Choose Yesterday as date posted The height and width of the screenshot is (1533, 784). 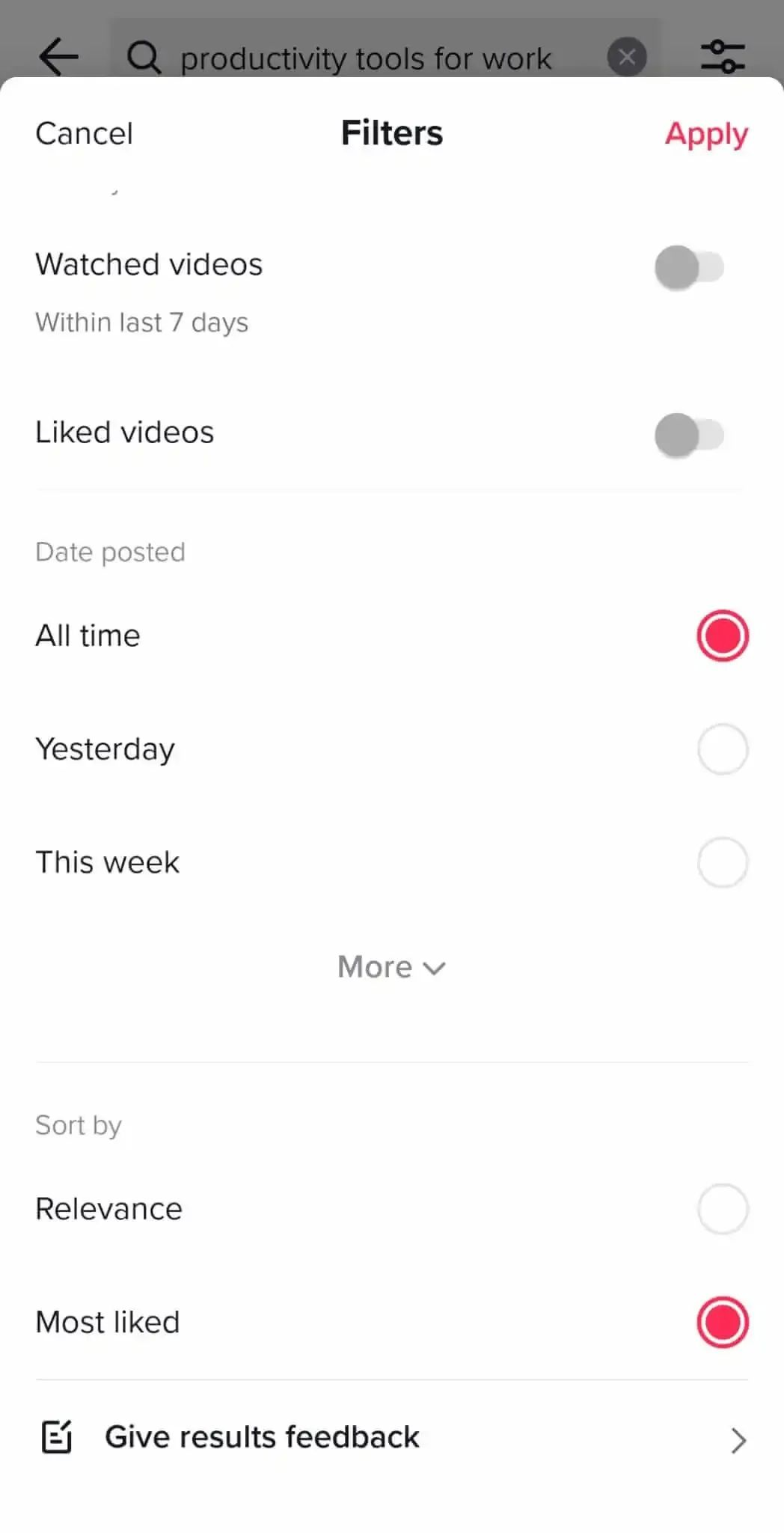pyautogui.click(x=722, y=749)
